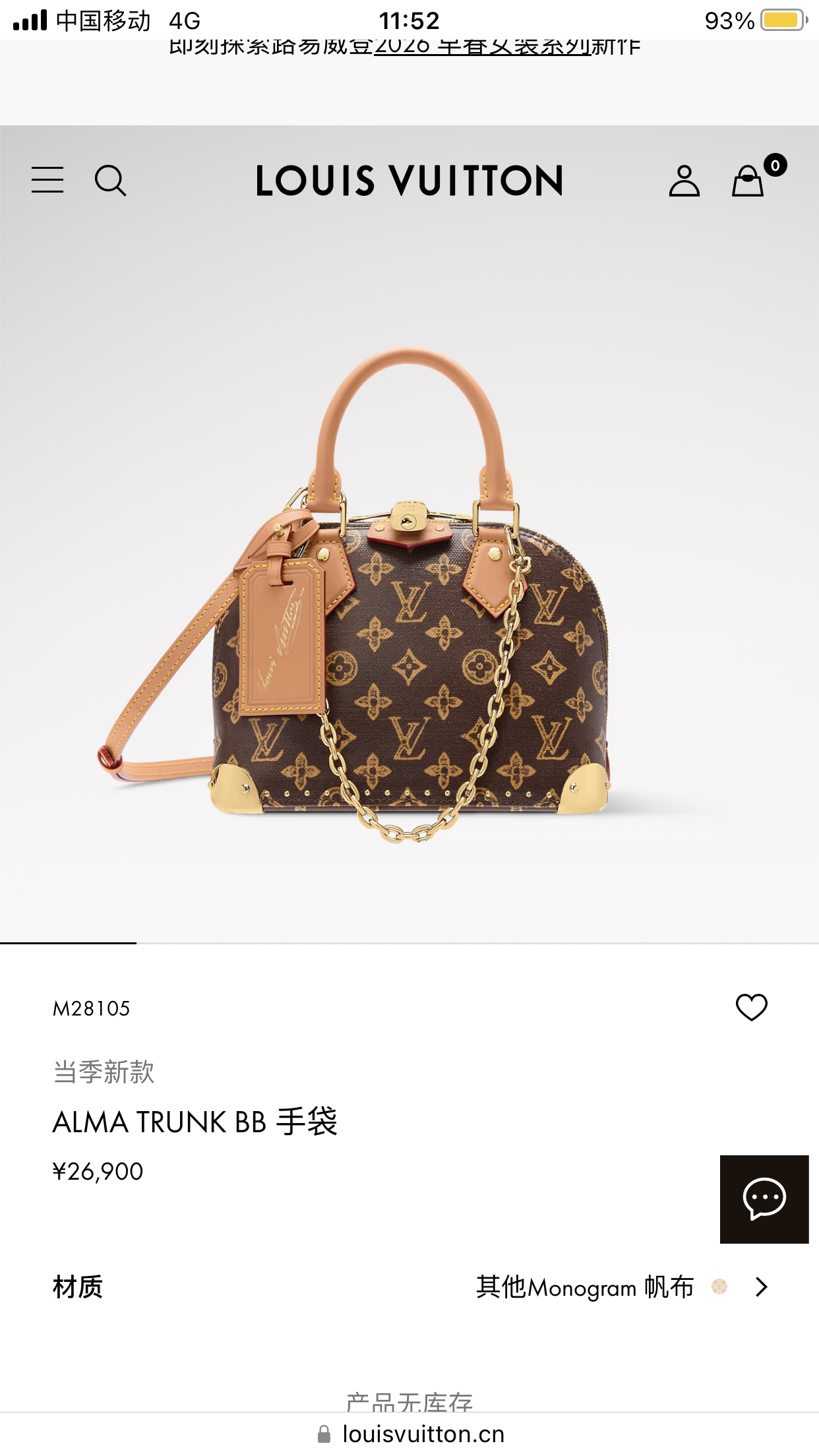819x1456 pixels.
Task: Add Alma Trunk BB to wishlist
Action: 752,1008
